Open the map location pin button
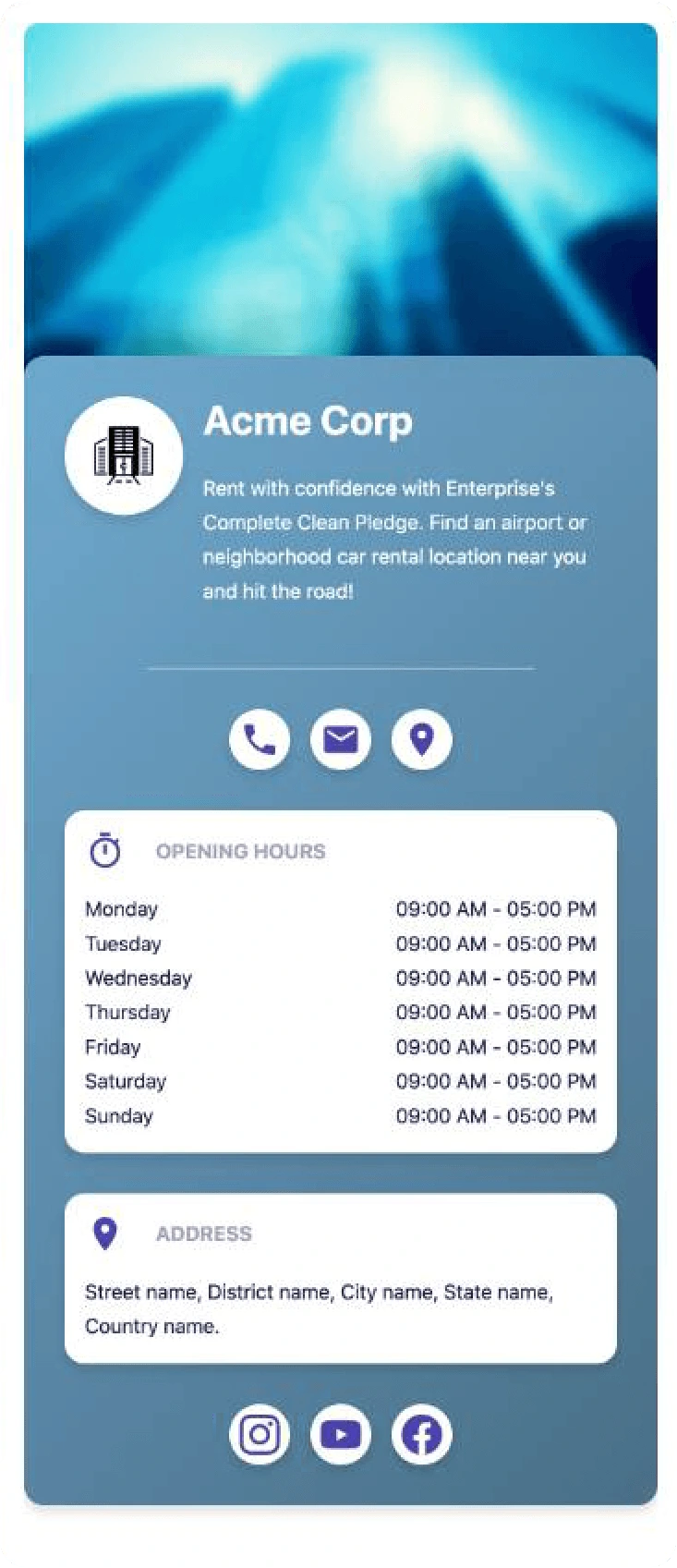Screen dimensions: 677x1568 coord(422,740)
